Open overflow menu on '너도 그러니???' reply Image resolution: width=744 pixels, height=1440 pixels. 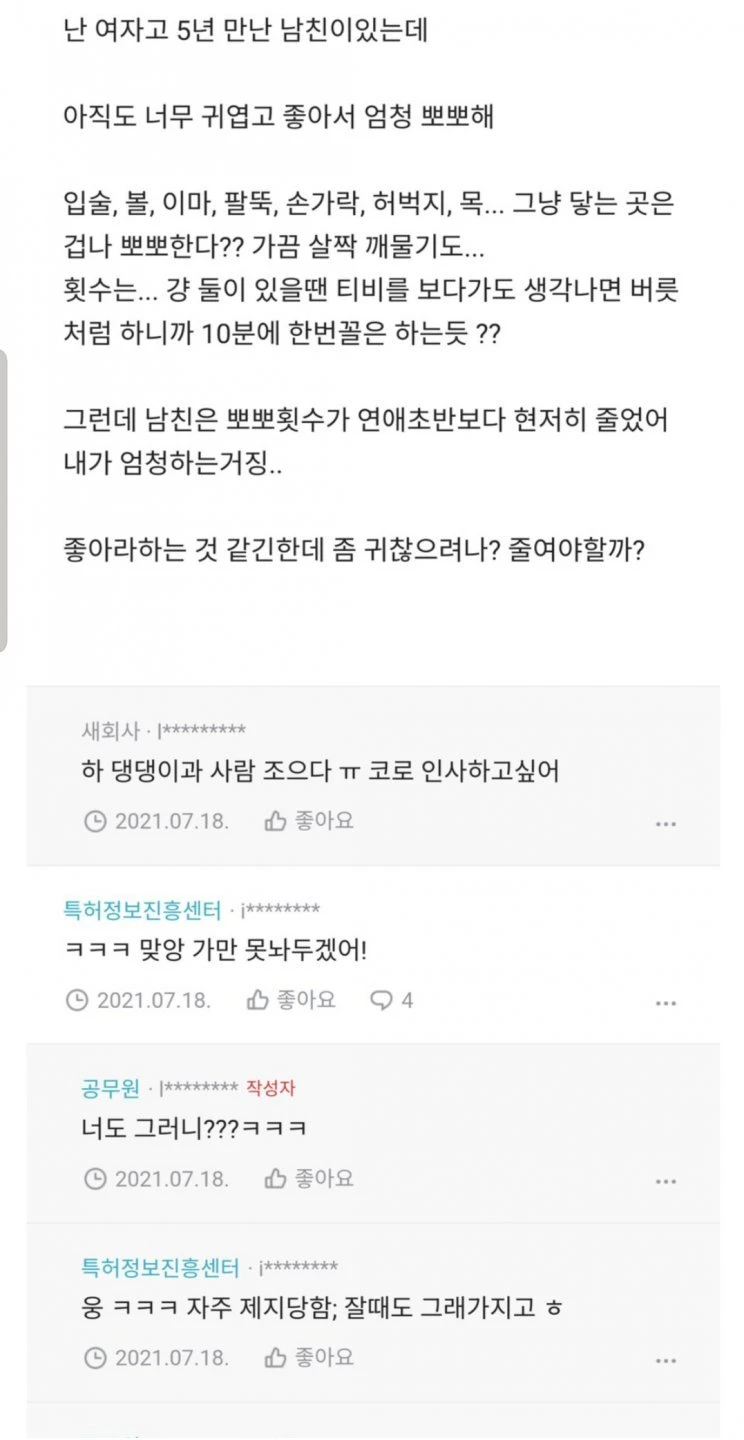(x=666, y=1181)
